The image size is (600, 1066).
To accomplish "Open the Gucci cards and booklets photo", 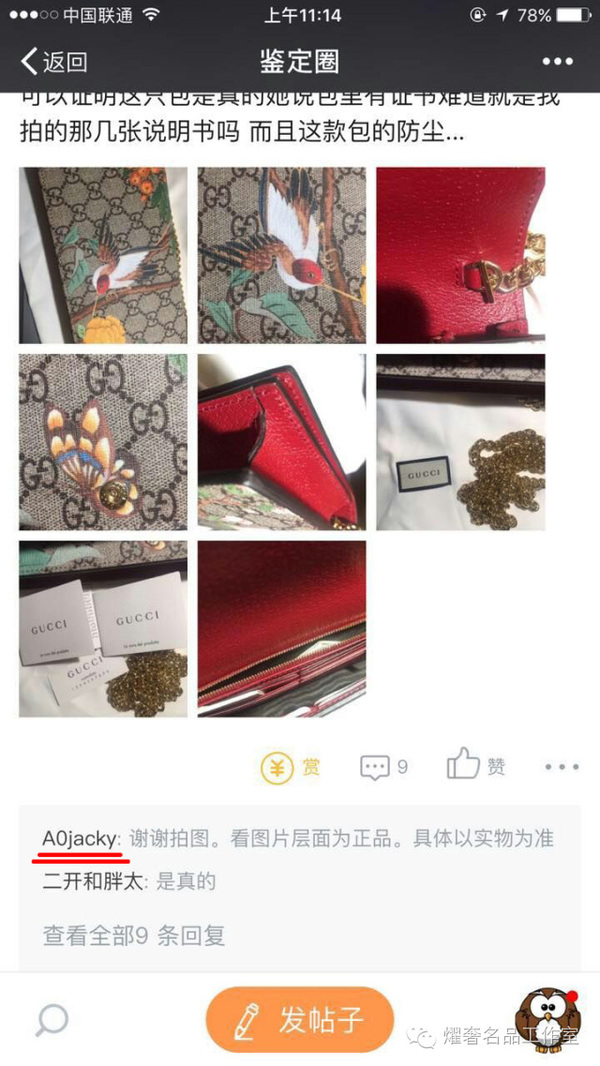I will click(103, 628).
